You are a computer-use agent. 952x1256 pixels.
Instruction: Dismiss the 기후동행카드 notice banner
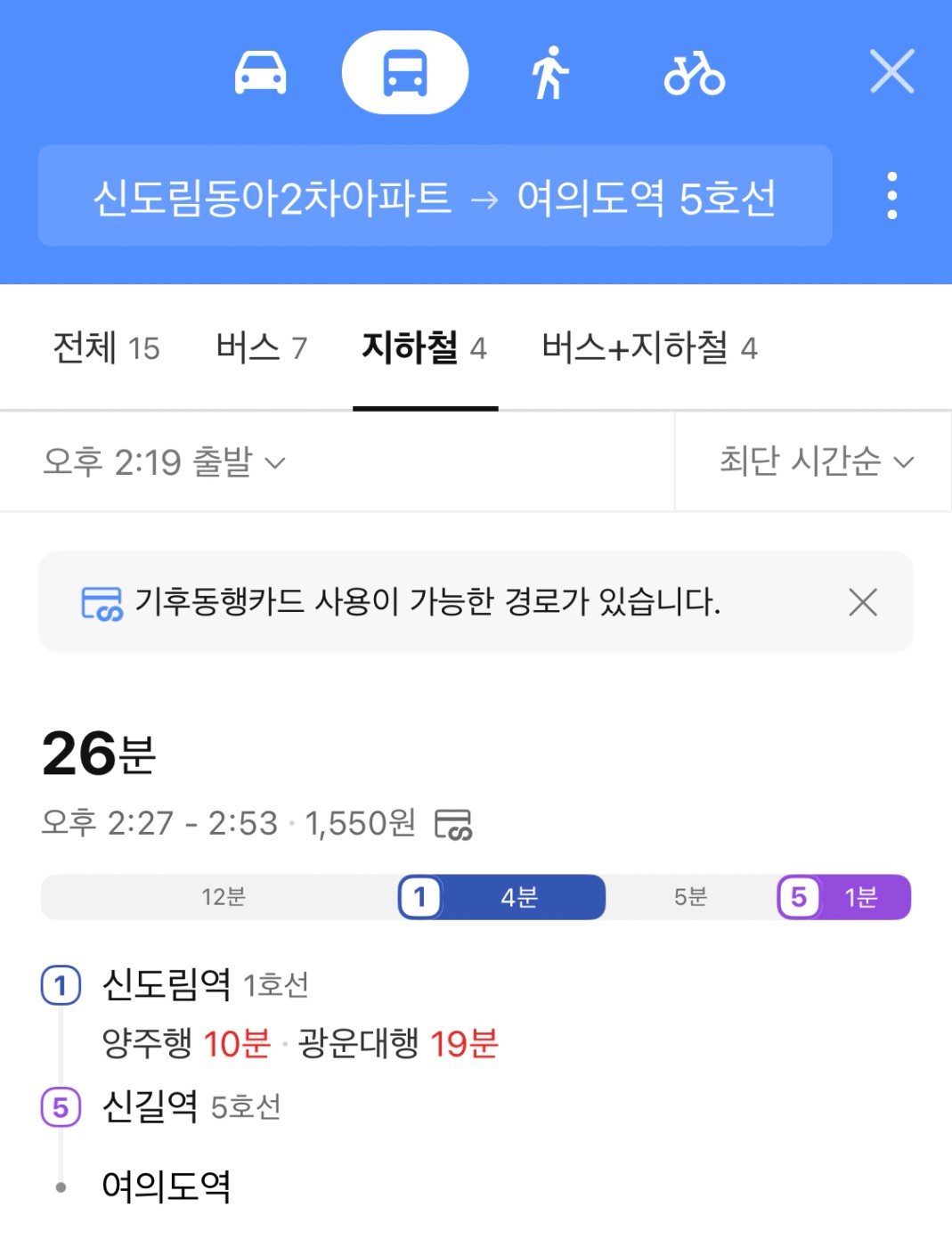(x=862, y=602)
